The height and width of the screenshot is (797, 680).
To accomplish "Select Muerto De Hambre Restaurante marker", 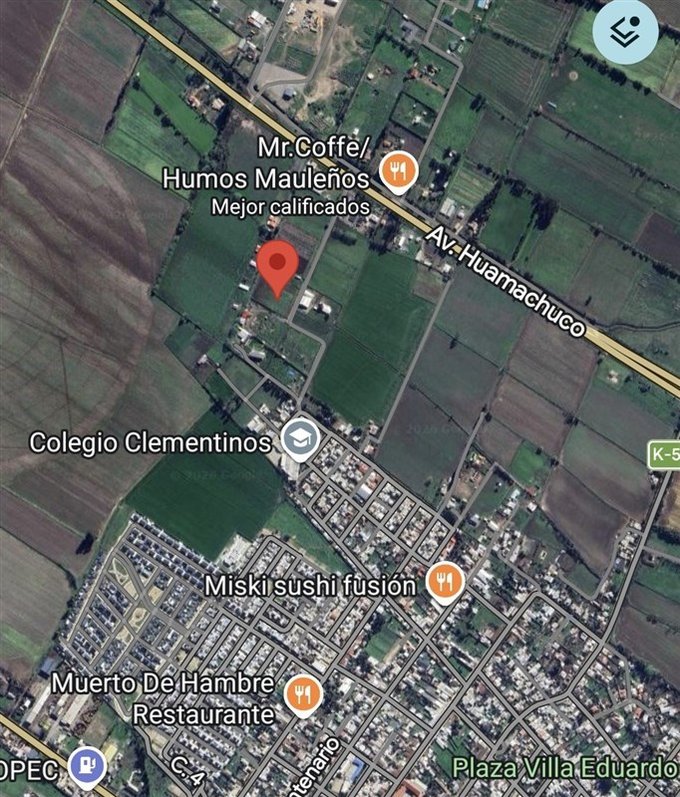I will (302, 695).
